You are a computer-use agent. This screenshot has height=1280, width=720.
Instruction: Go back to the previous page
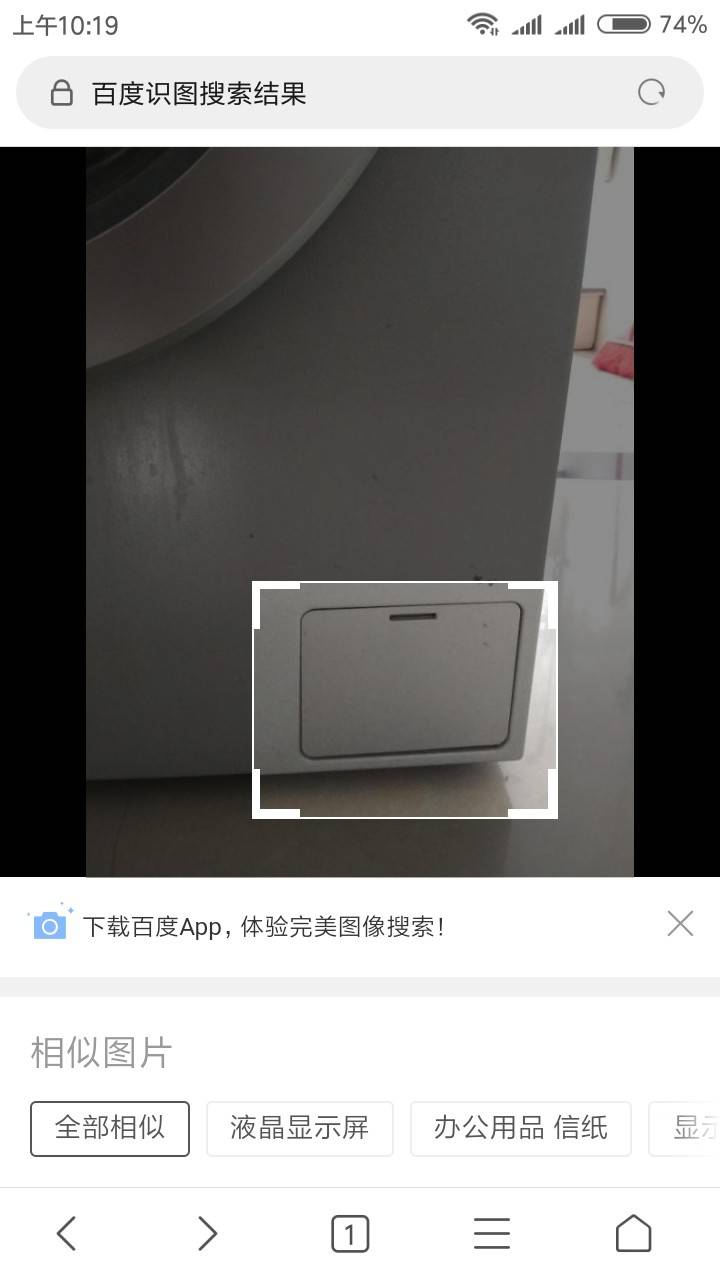[x=66, y=1233]
